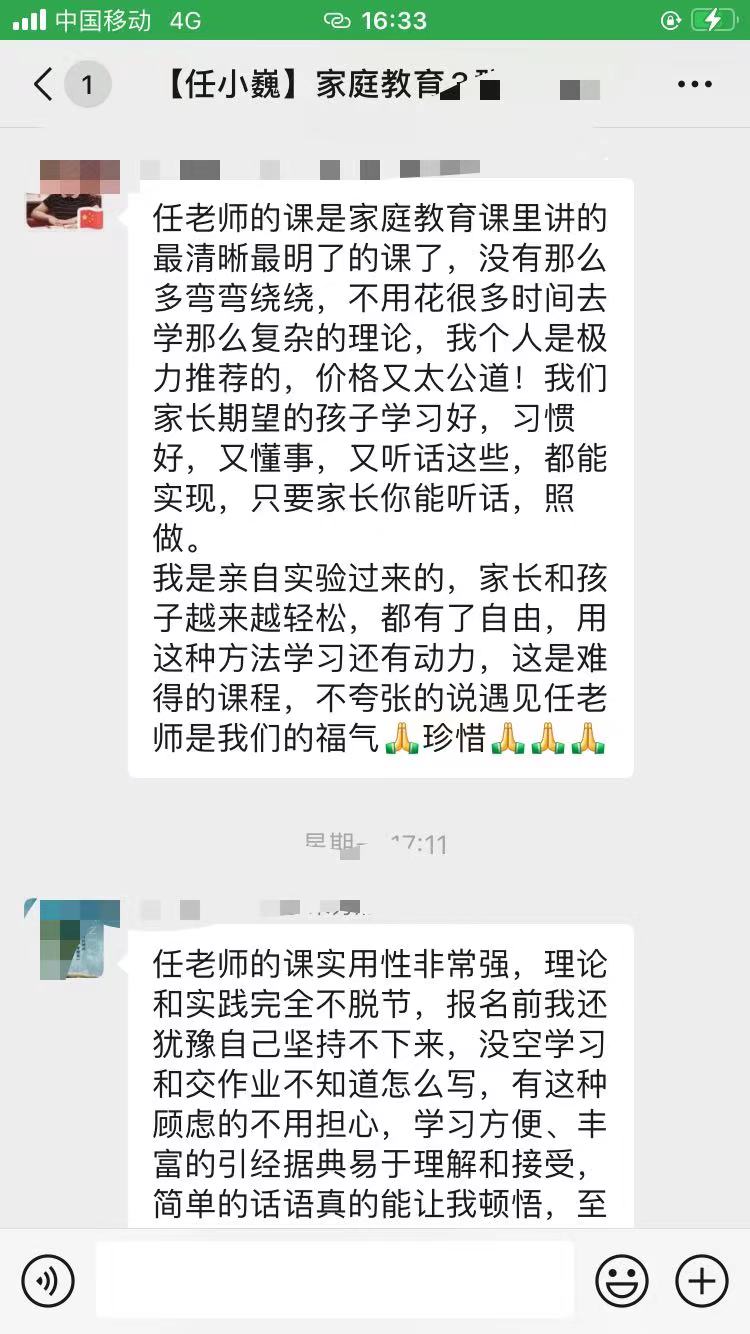This screenshot has height=1334, width=750.
Task: Tap the message text field
Action: [334, 1280]
